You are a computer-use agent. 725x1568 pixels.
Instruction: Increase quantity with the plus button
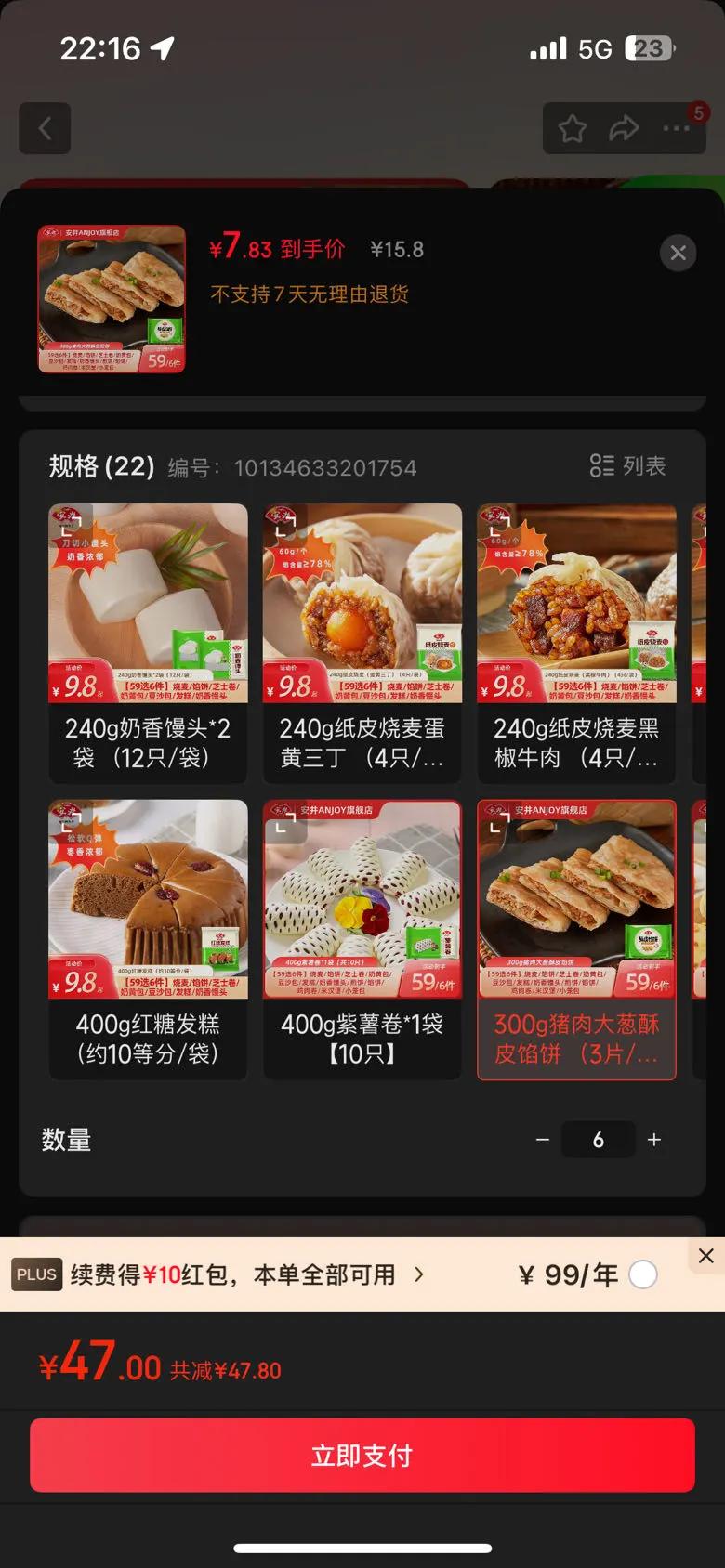point(654,1140)
